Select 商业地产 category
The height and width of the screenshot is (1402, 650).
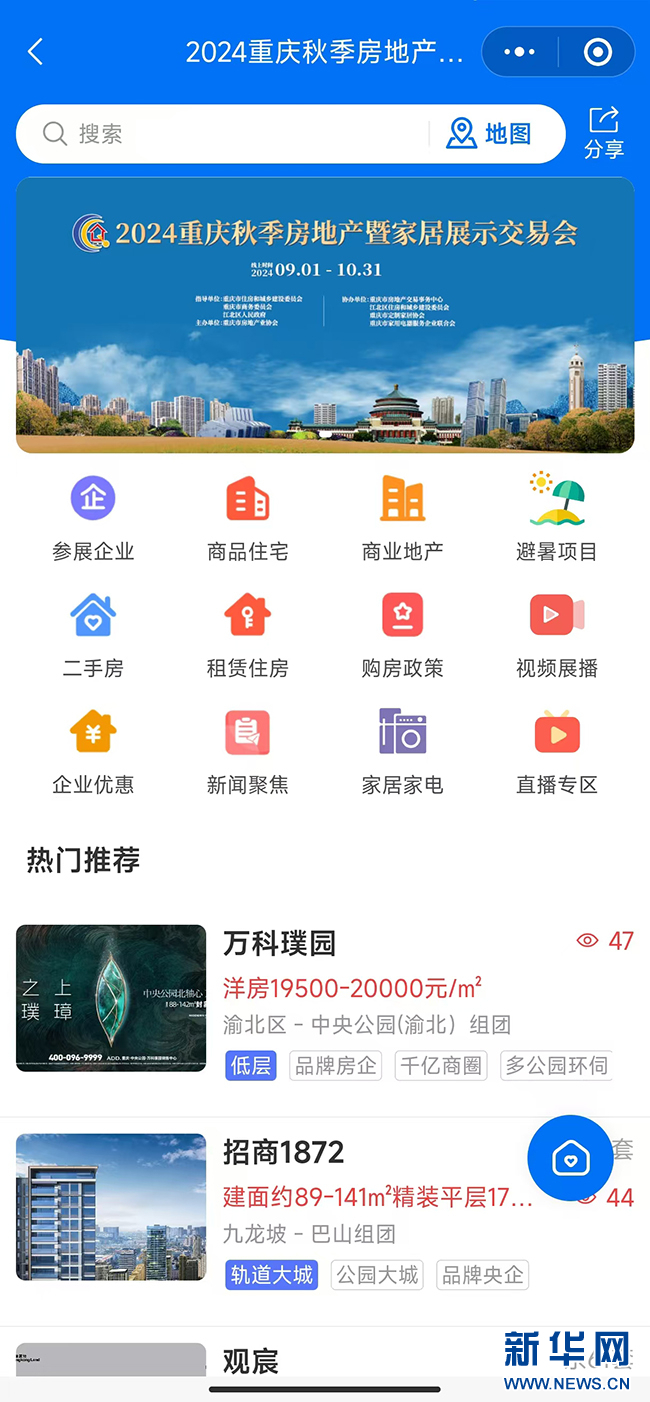(402, 518)
